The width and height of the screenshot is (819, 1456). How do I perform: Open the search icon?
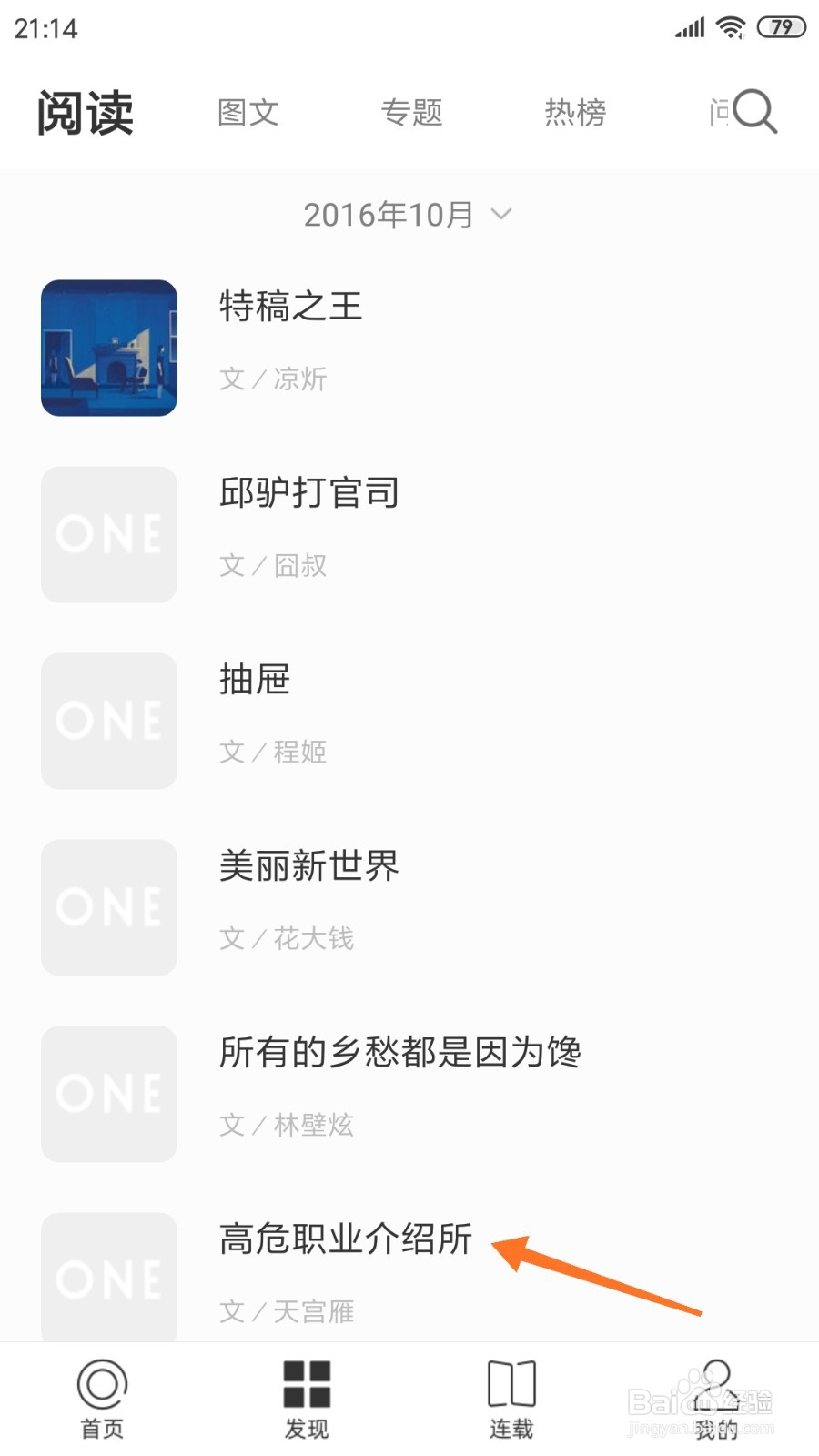click(754, 112)
